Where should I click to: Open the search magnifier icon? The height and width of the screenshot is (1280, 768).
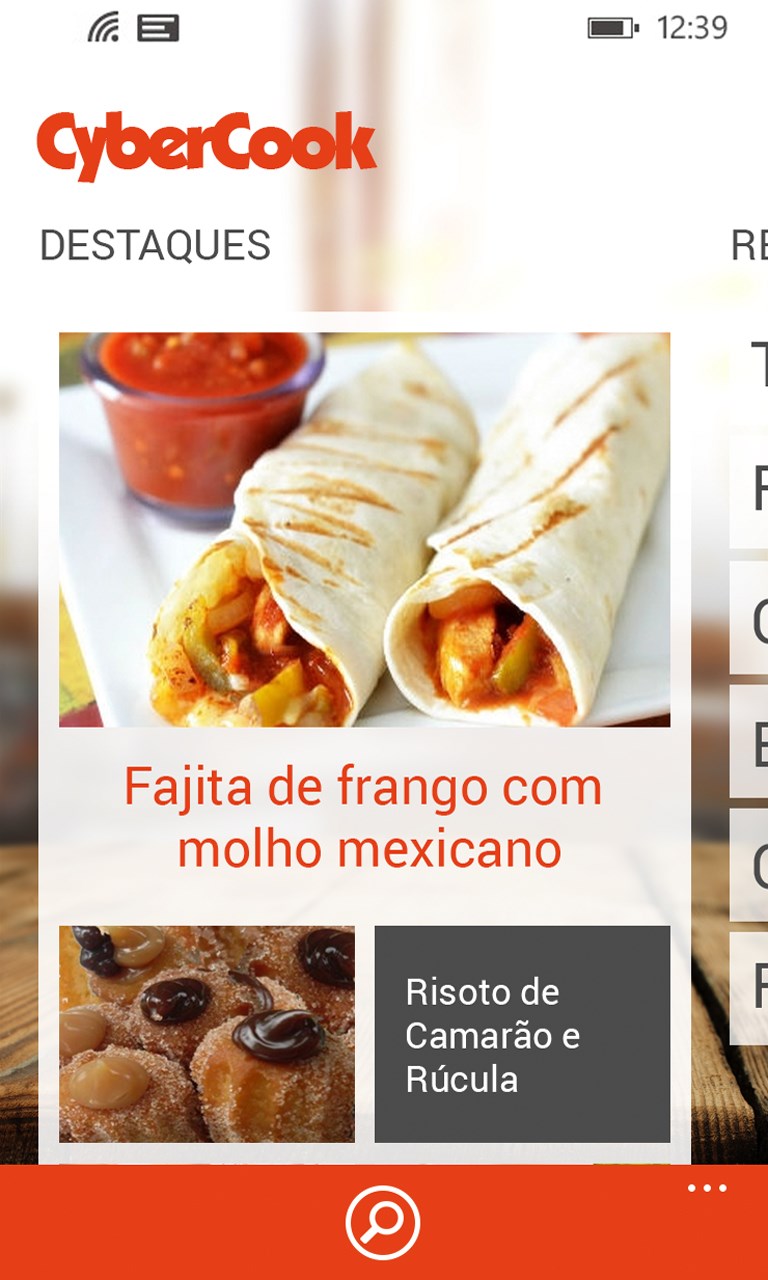coord(383,1222)
